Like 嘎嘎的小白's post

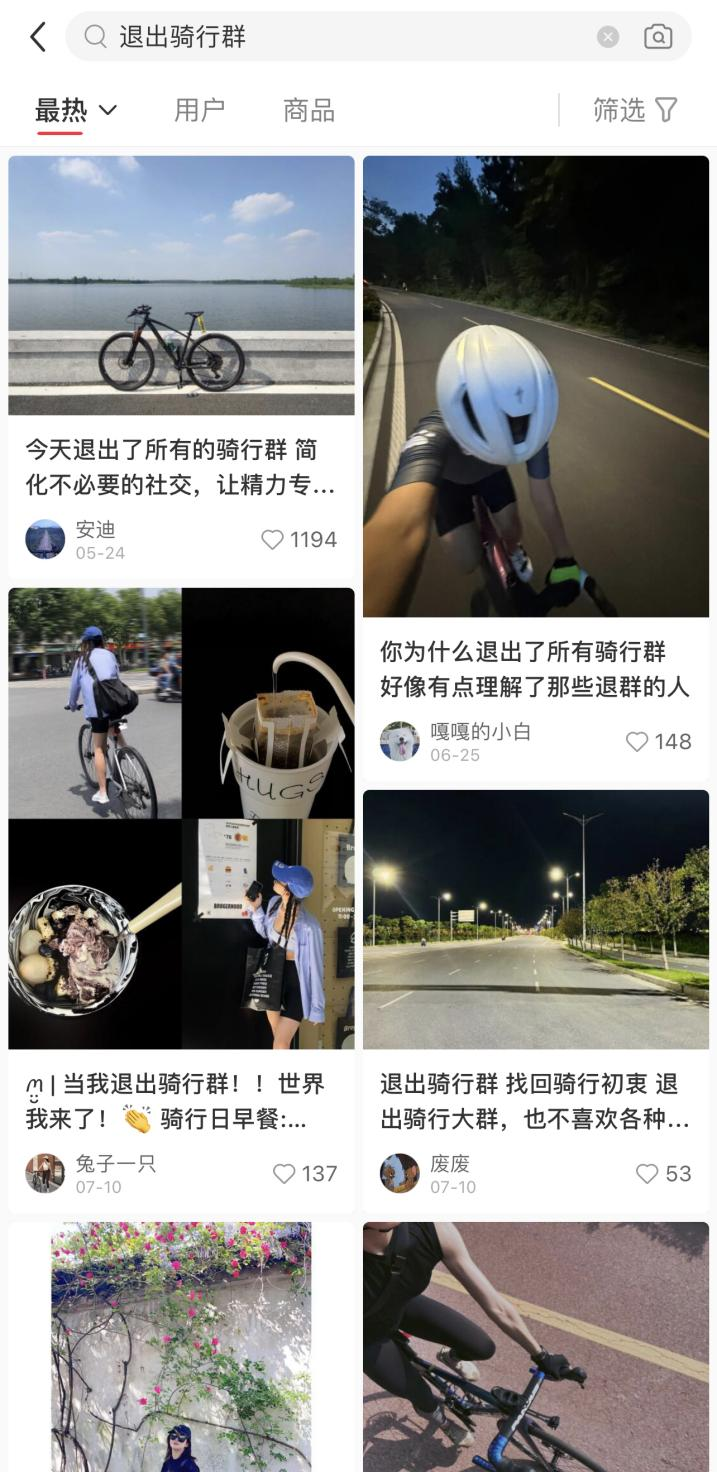(637, 742)
